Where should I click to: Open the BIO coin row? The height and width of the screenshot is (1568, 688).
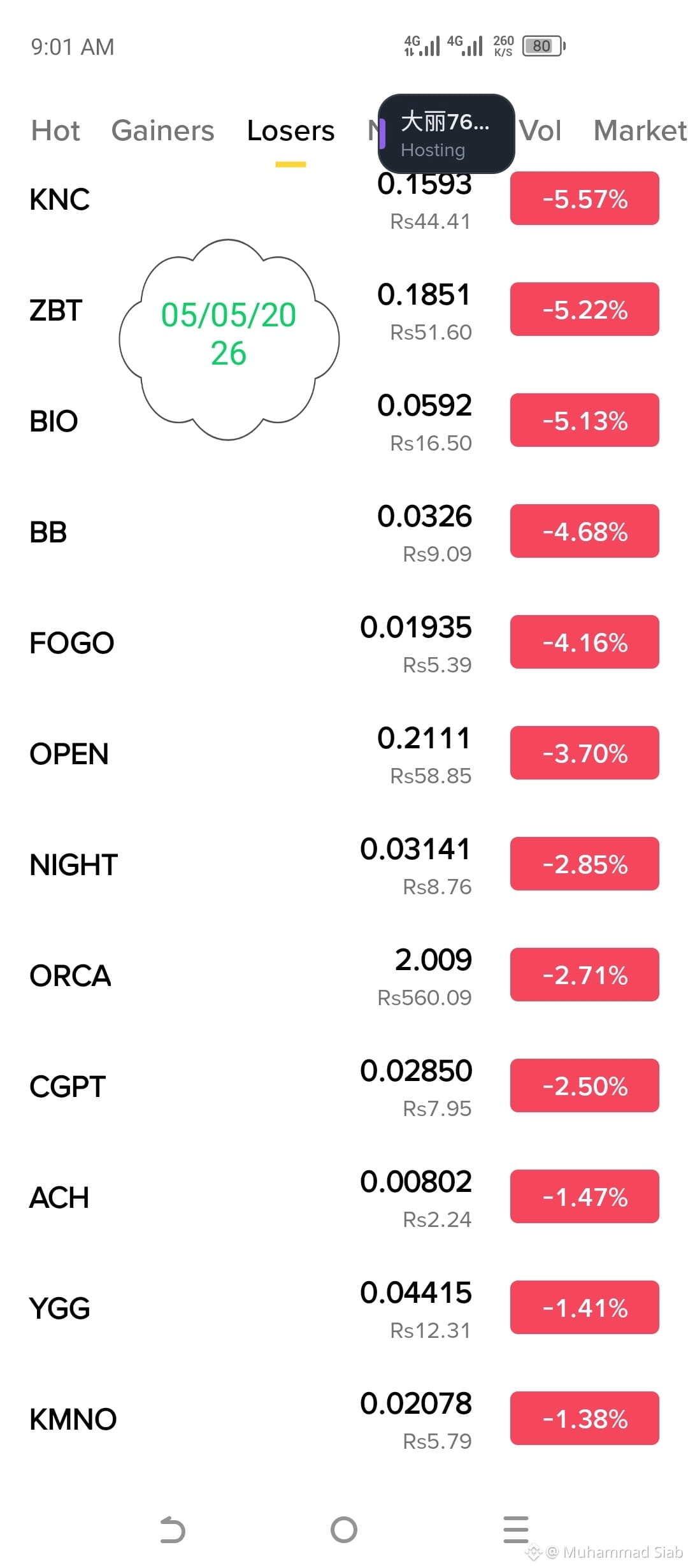[x=344, y=421]
